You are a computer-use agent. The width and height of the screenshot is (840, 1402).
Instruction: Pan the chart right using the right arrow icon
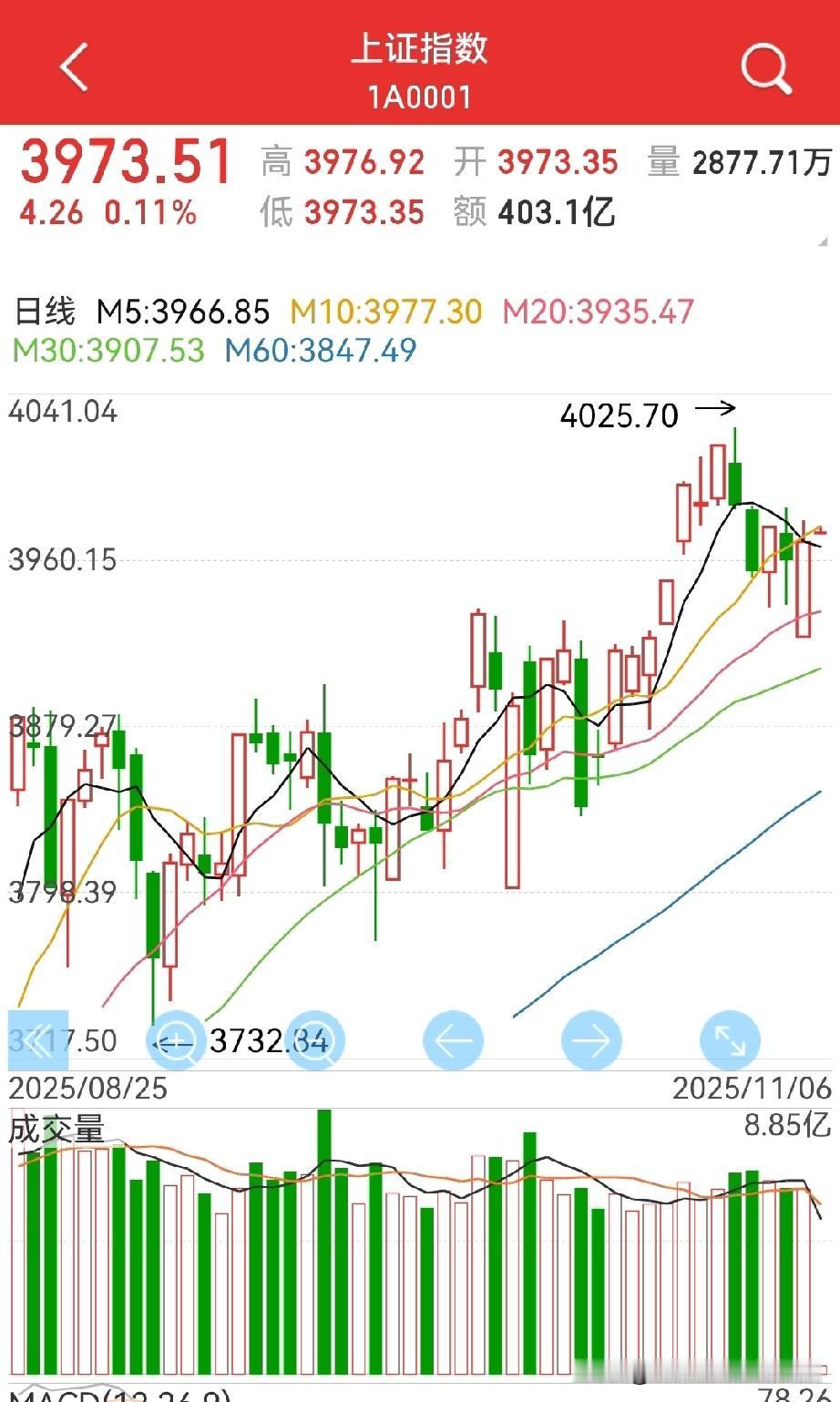click(590, 1039)
